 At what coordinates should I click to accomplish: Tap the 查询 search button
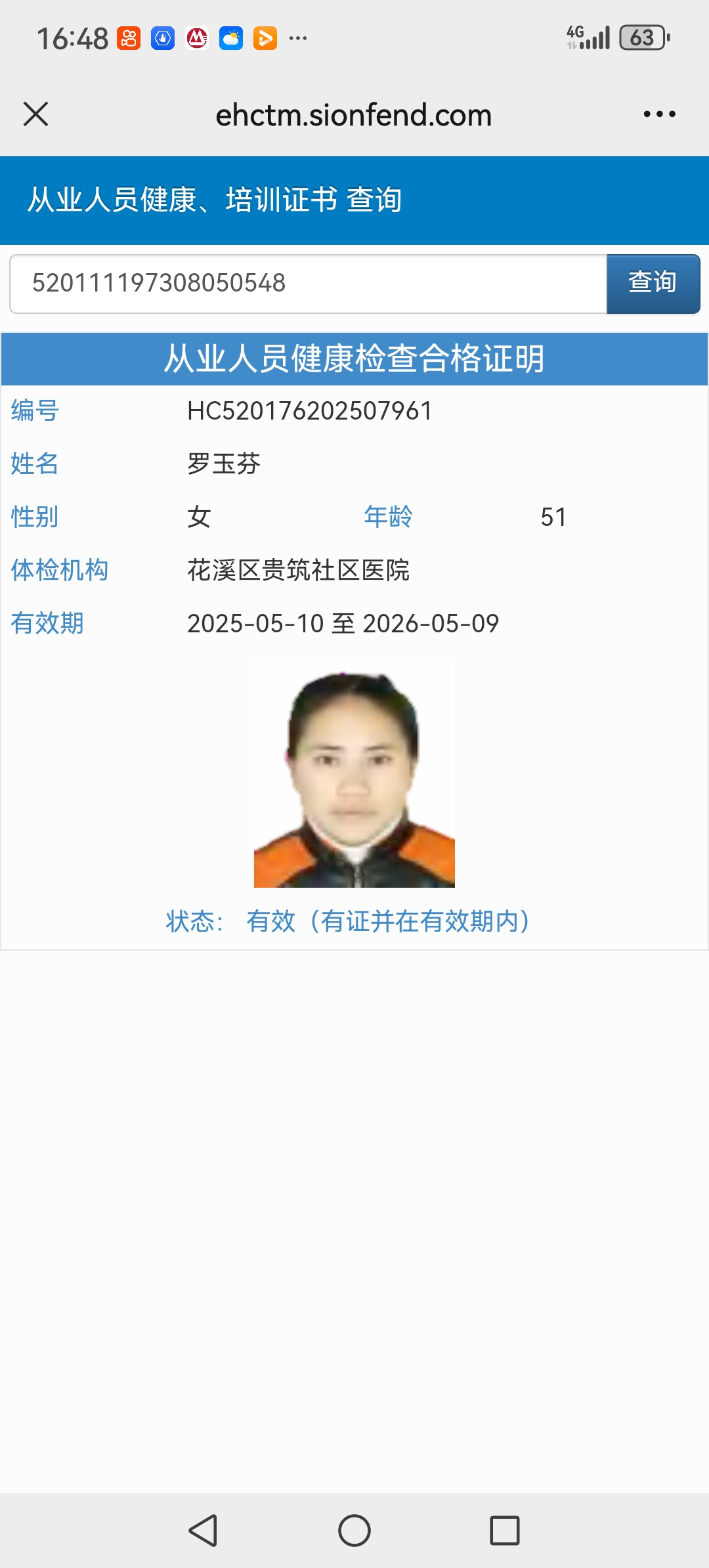coord(653,284)
